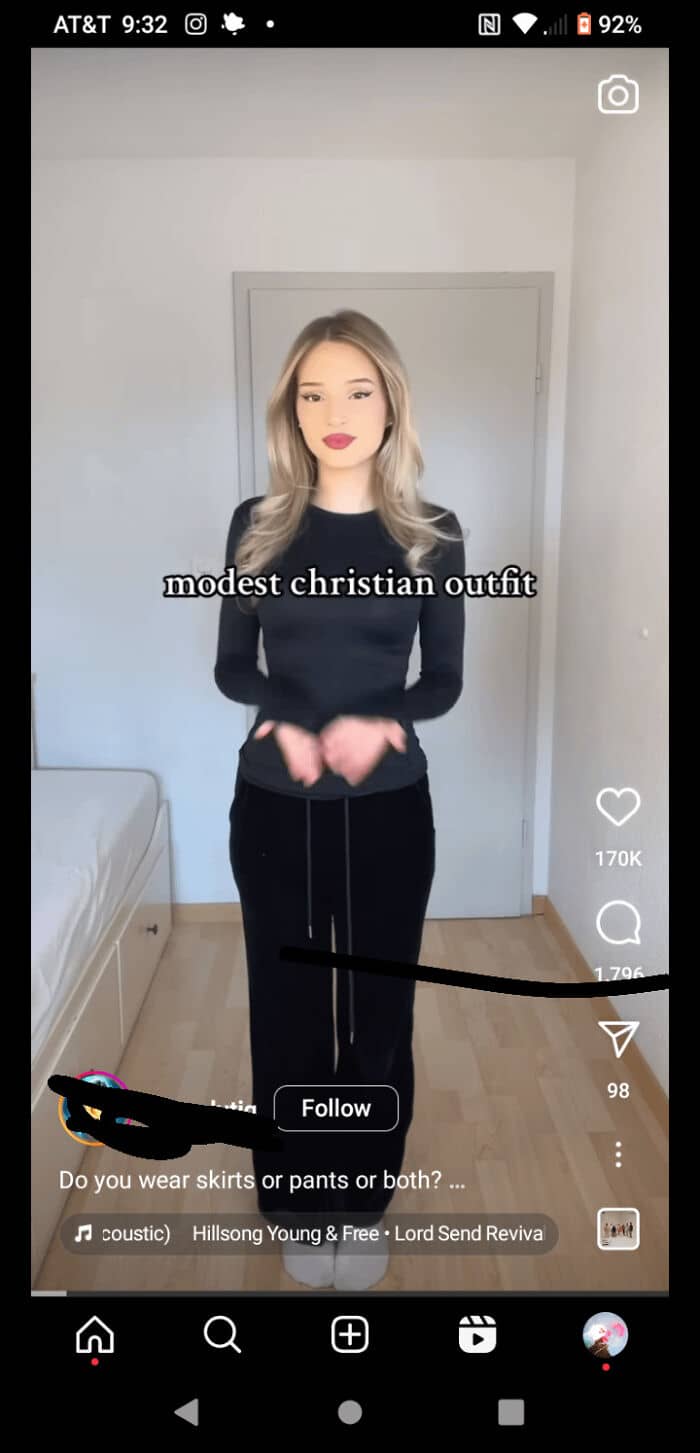
Task: Select the Reels tab
Action: pos(477,1335)
